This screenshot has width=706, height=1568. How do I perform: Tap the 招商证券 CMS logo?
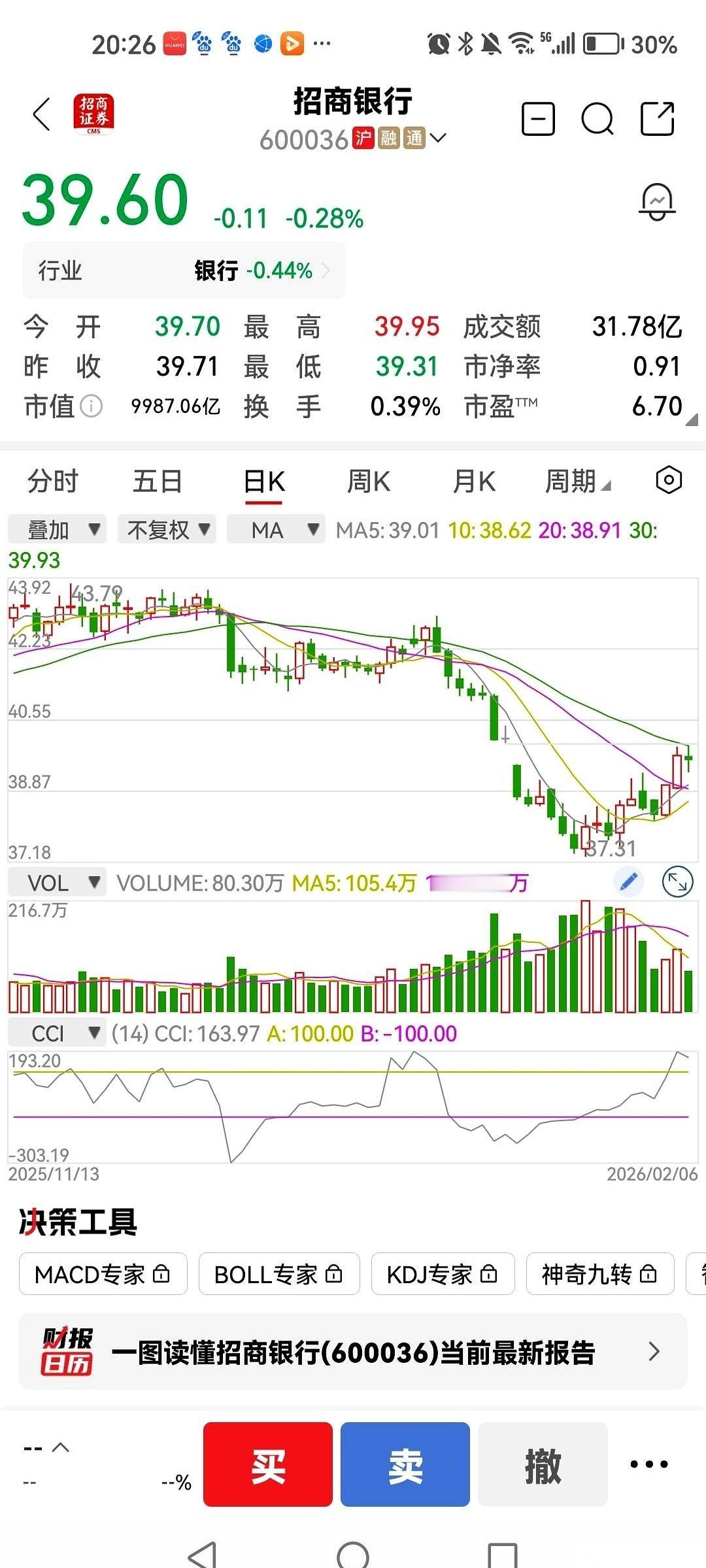point(92,114)
